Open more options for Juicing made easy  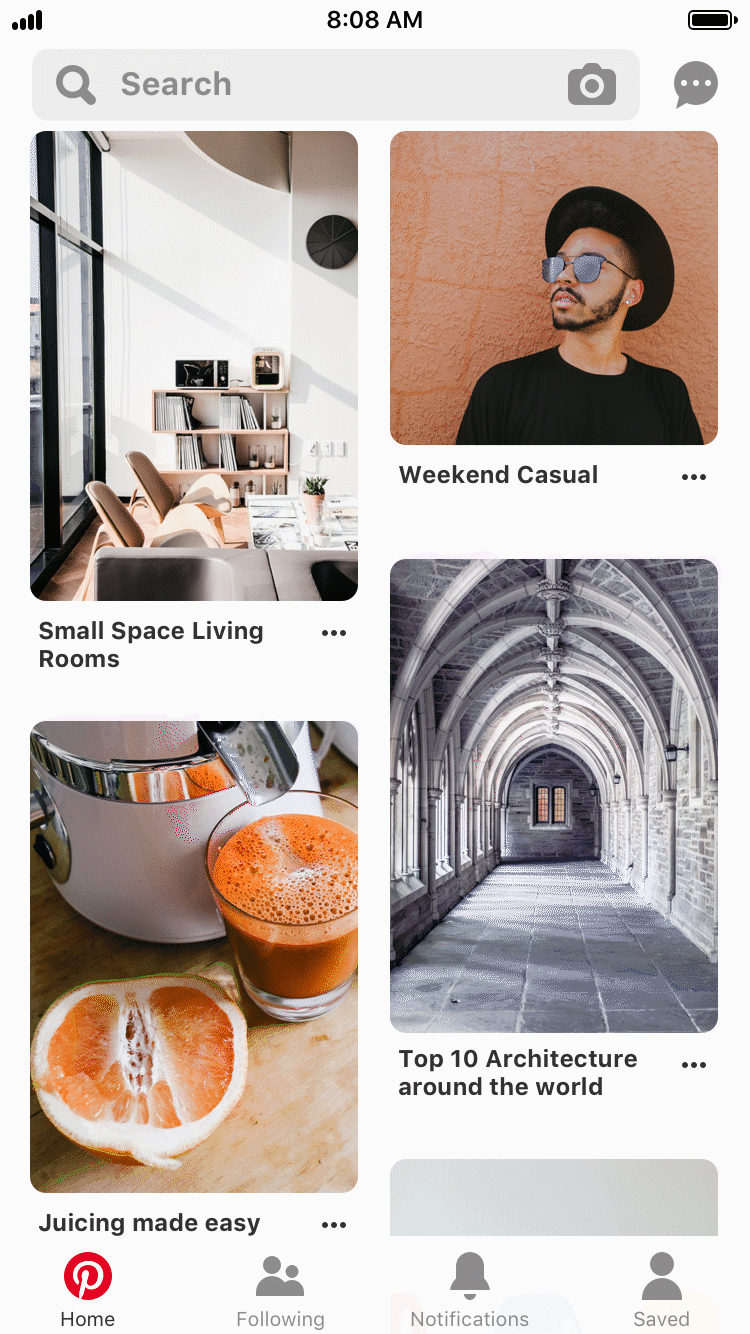334,1225
